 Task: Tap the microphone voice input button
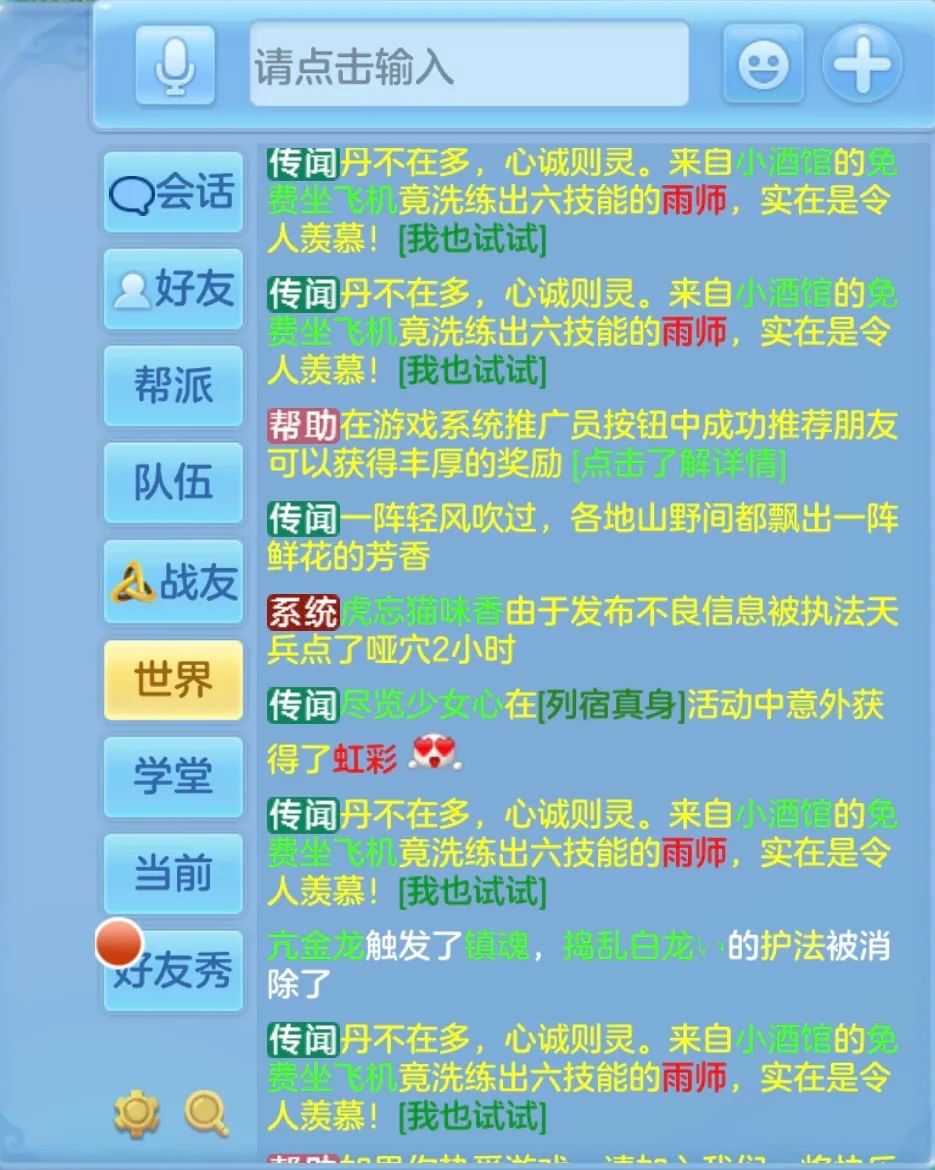click(x=175, y=64)
